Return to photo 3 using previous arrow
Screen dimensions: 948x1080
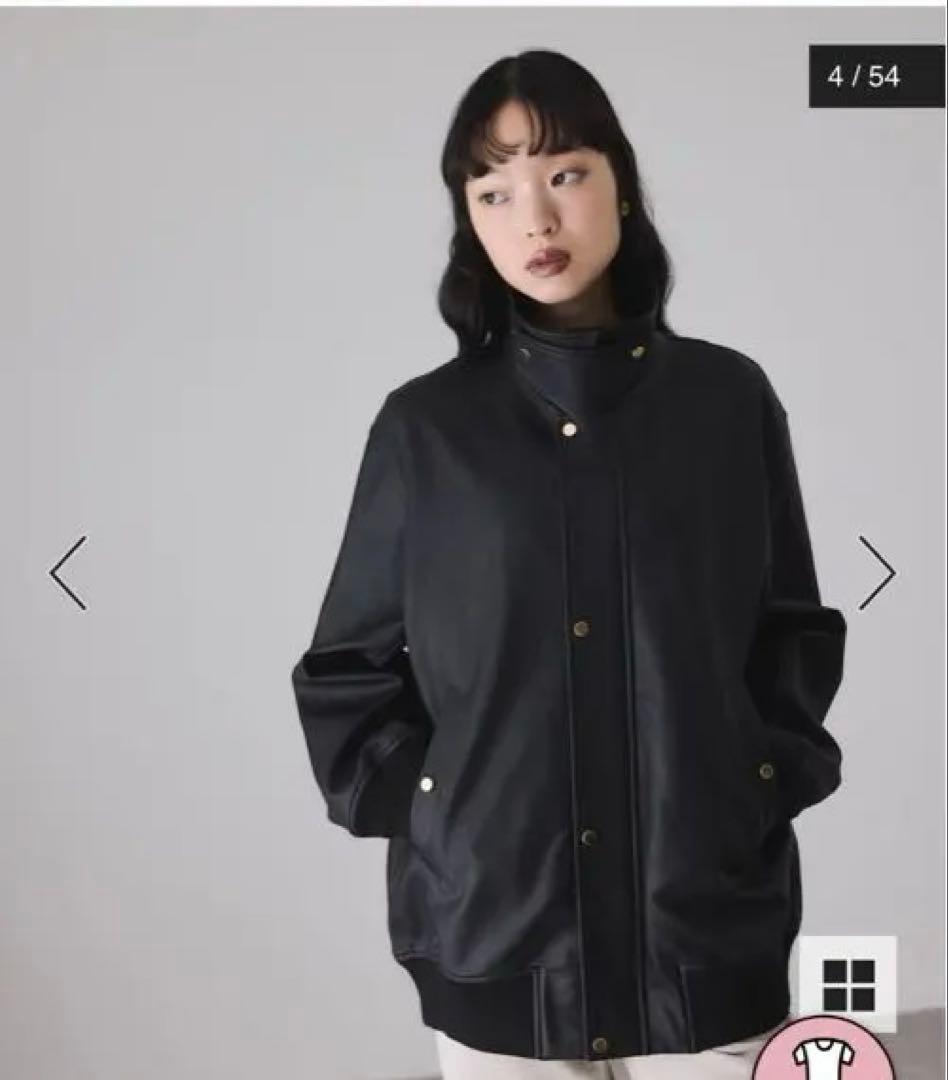pyautogui.click(x=66, y=570)
